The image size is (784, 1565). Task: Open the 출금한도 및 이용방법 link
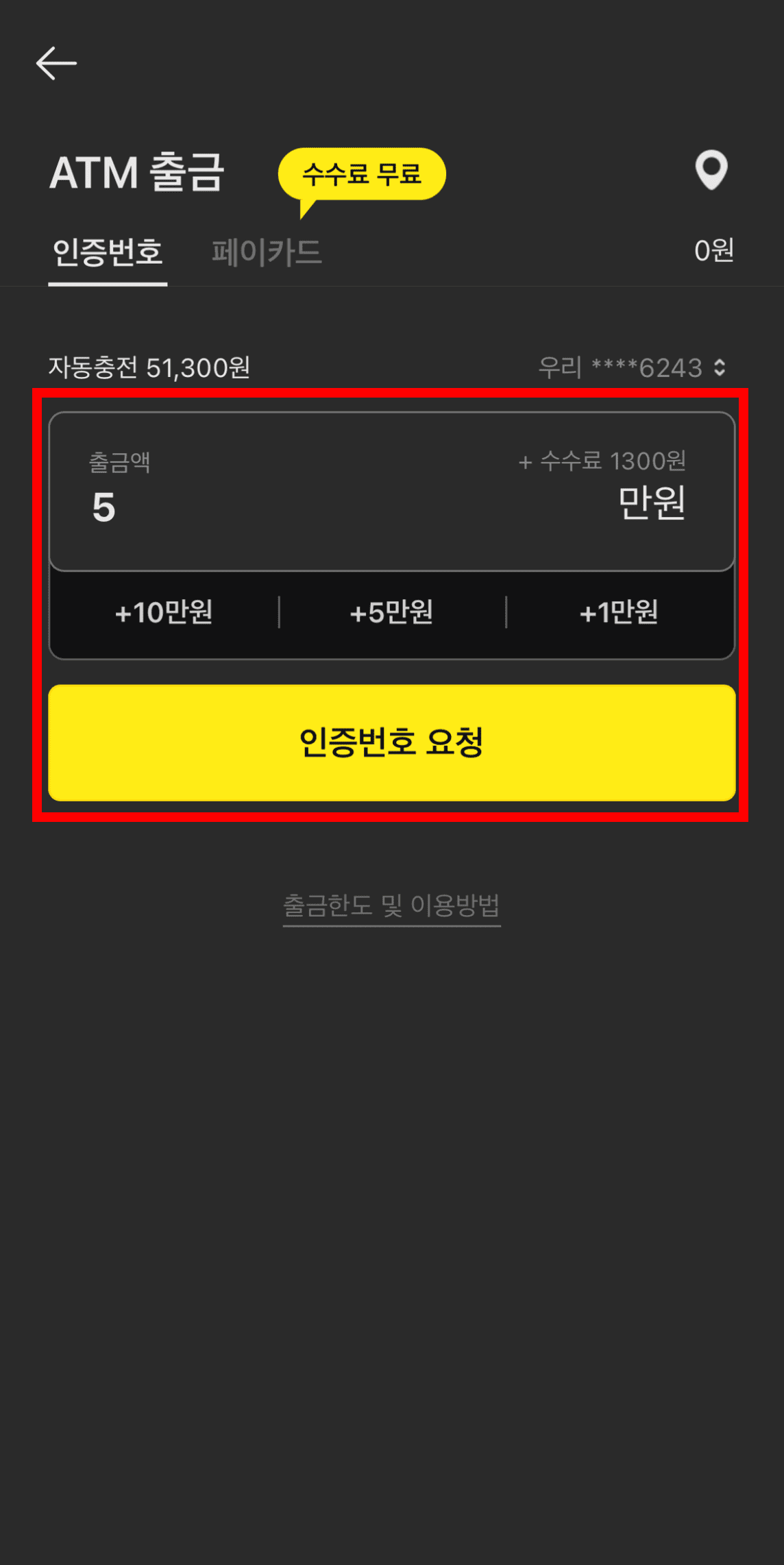[391, 905]
